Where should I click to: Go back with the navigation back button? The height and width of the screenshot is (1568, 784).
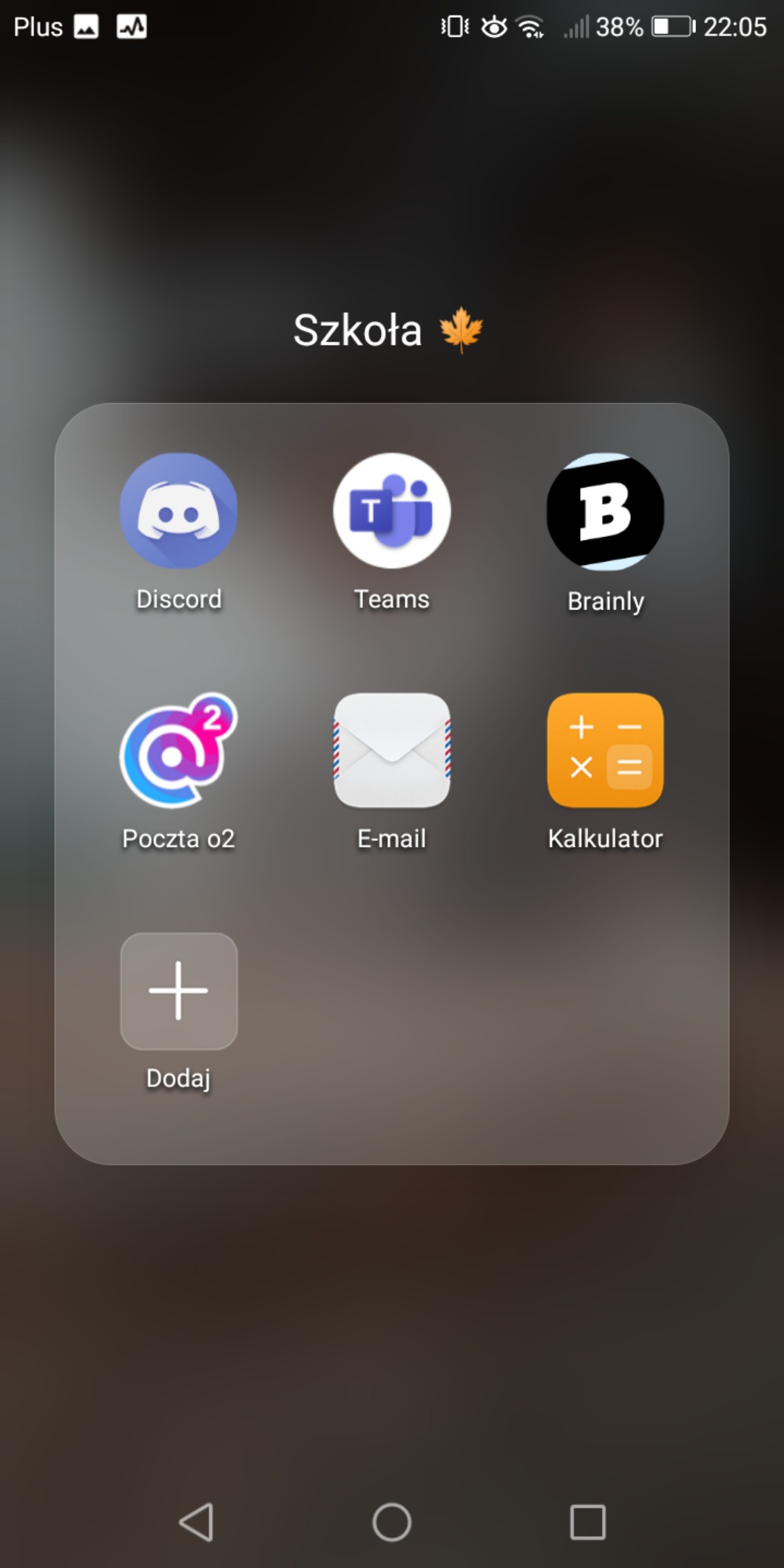pos(197,1521)
